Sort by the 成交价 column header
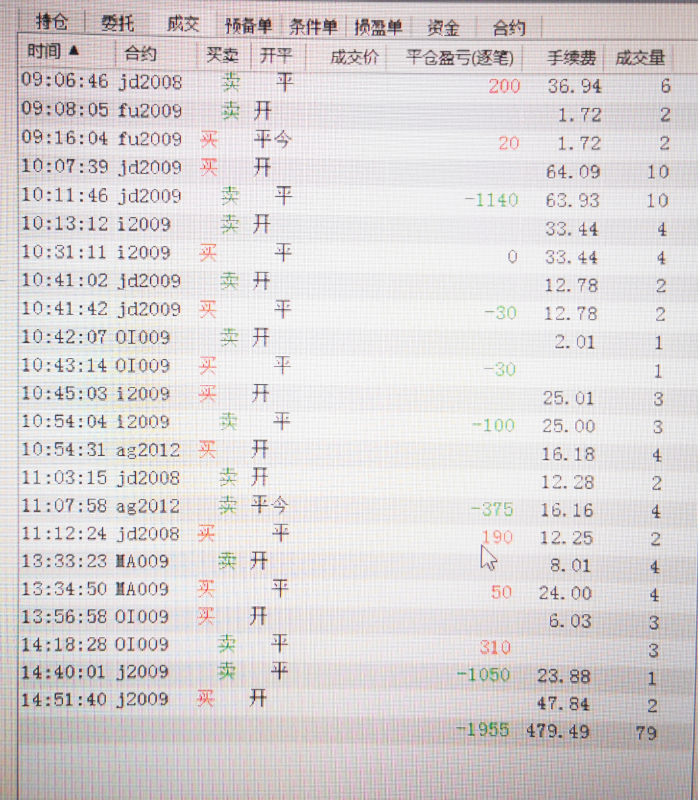The width and height of the screenshot is (698, 800). tap(354, 57)
